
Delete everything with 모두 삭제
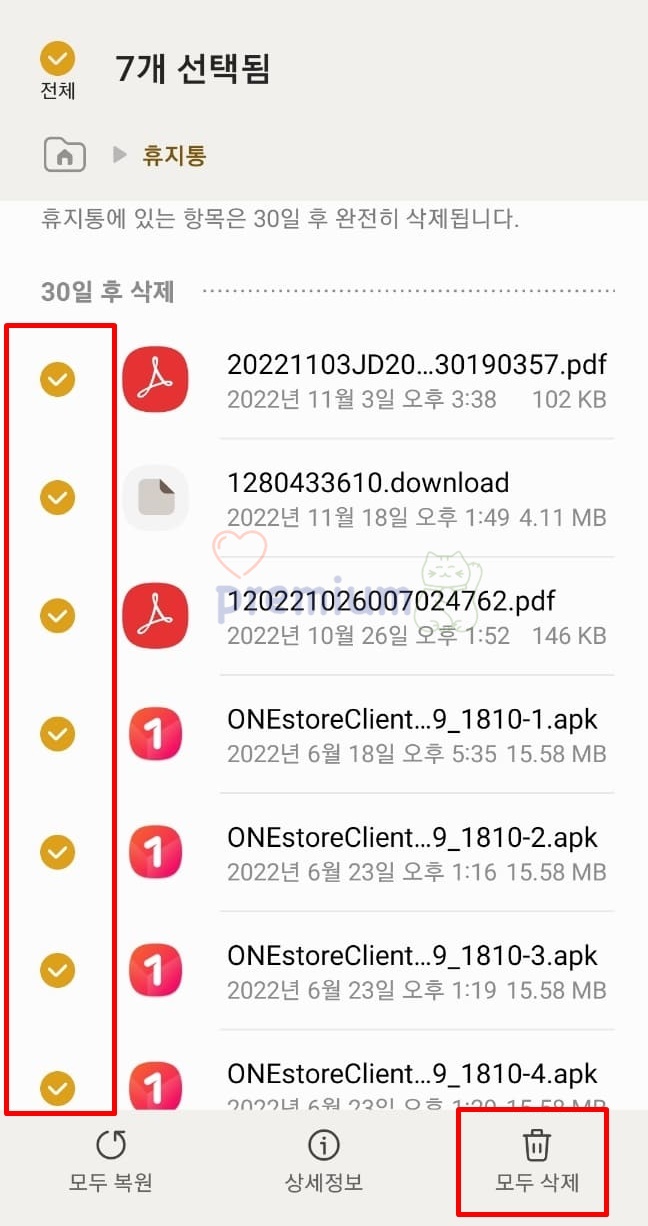point(537,1162)
